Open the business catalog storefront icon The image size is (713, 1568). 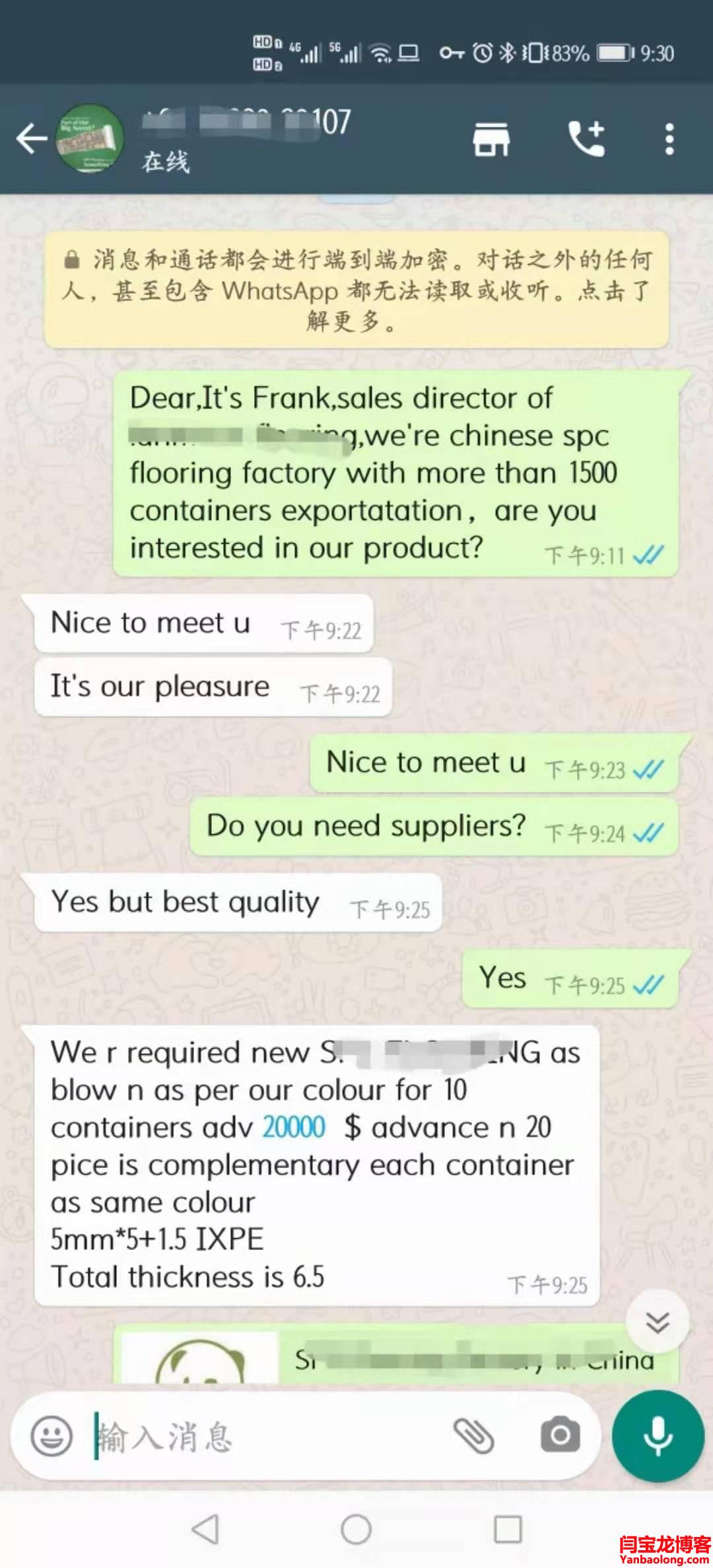pos(491,139)
